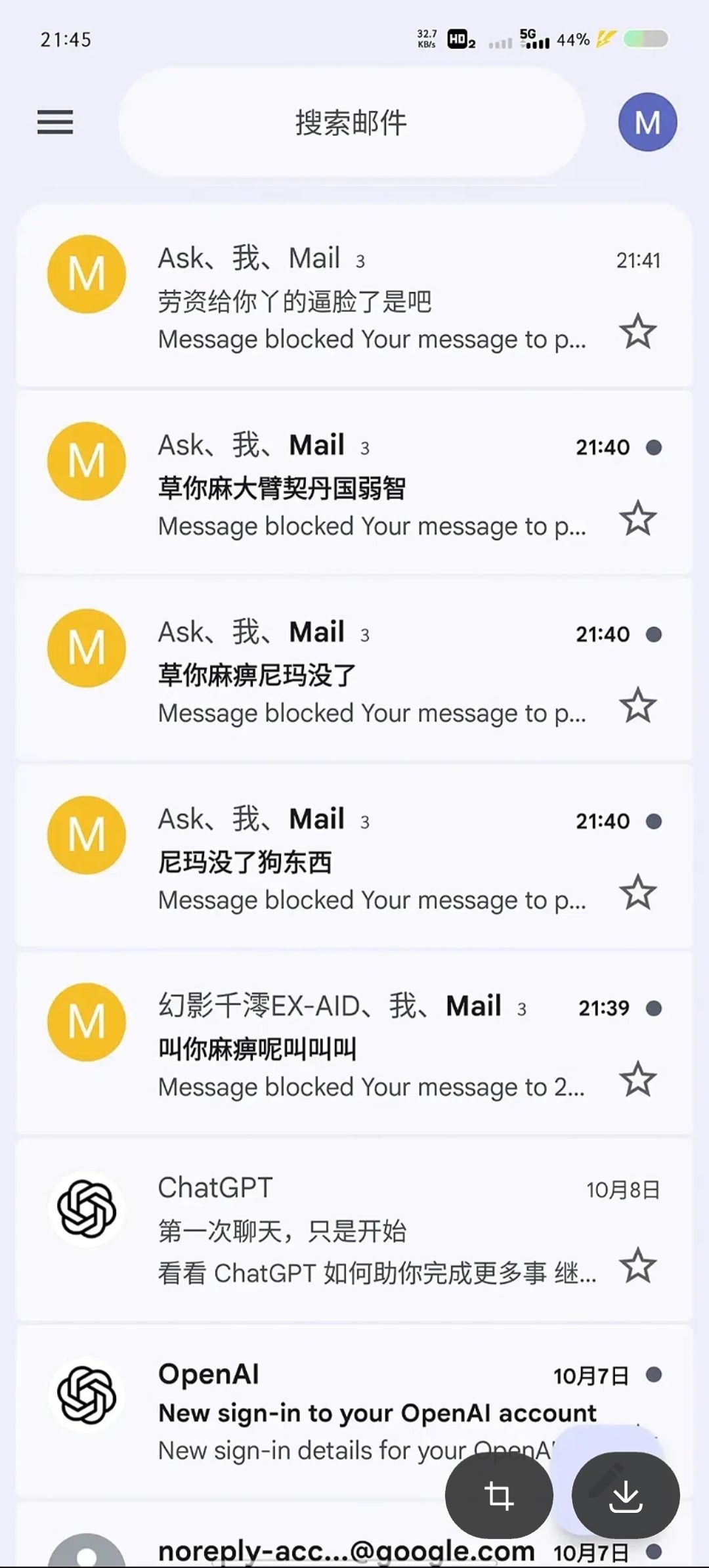Open email 草你麻痹尼玛没了
This screenshot has height=1568, width=709.
coord(354,670)
